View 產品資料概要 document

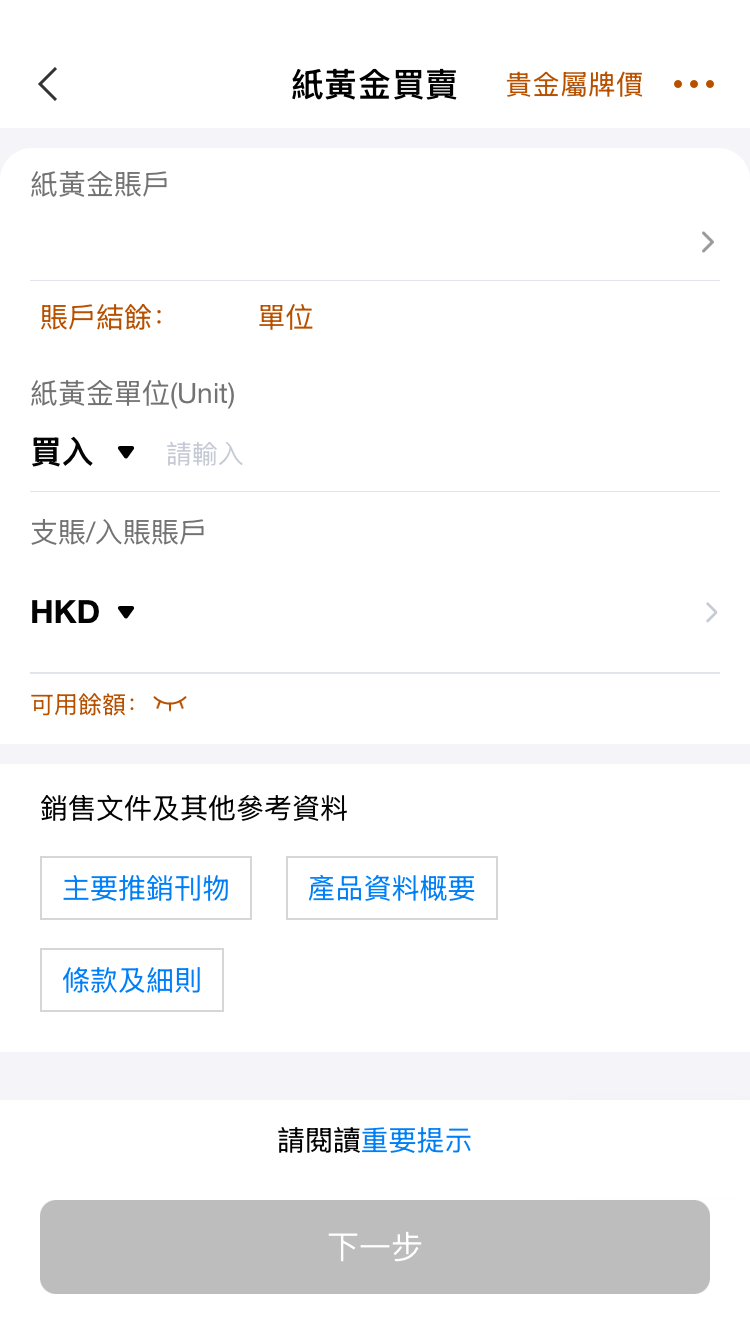pyautogui.click(x=391, y=888)
